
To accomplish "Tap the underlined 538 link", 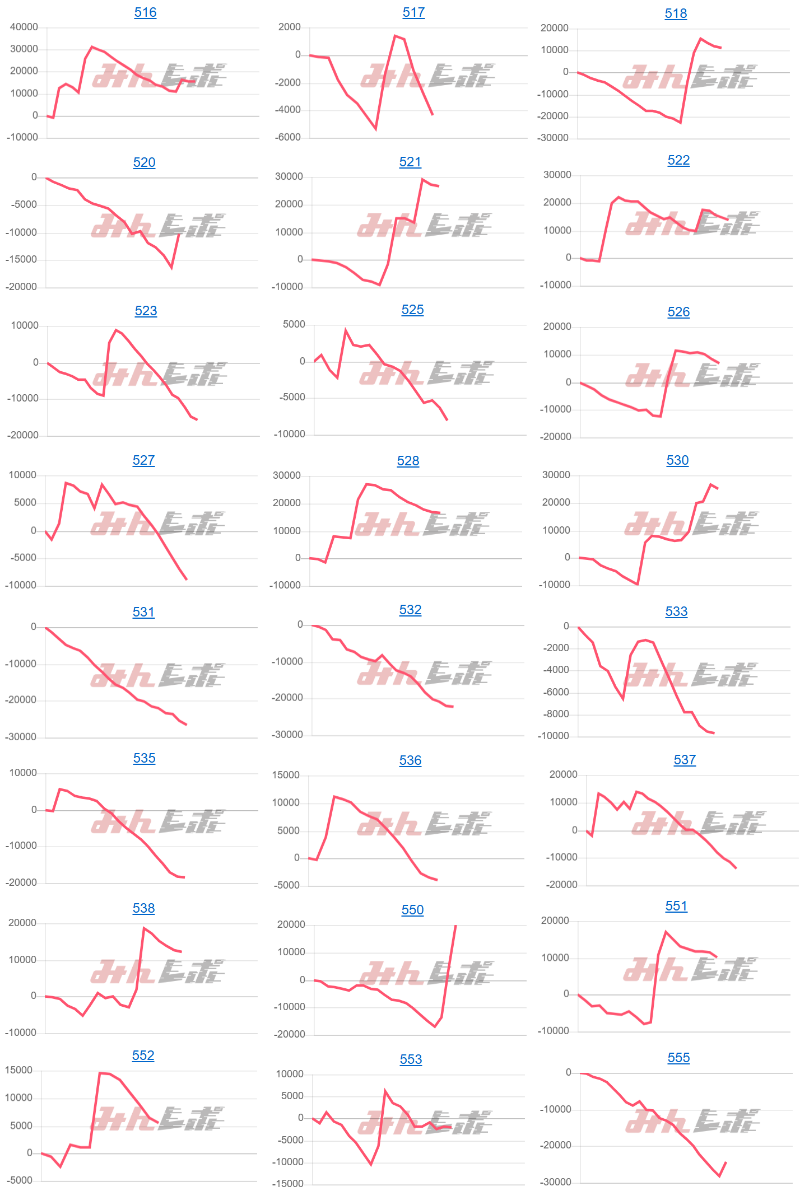I will point(143,908).
